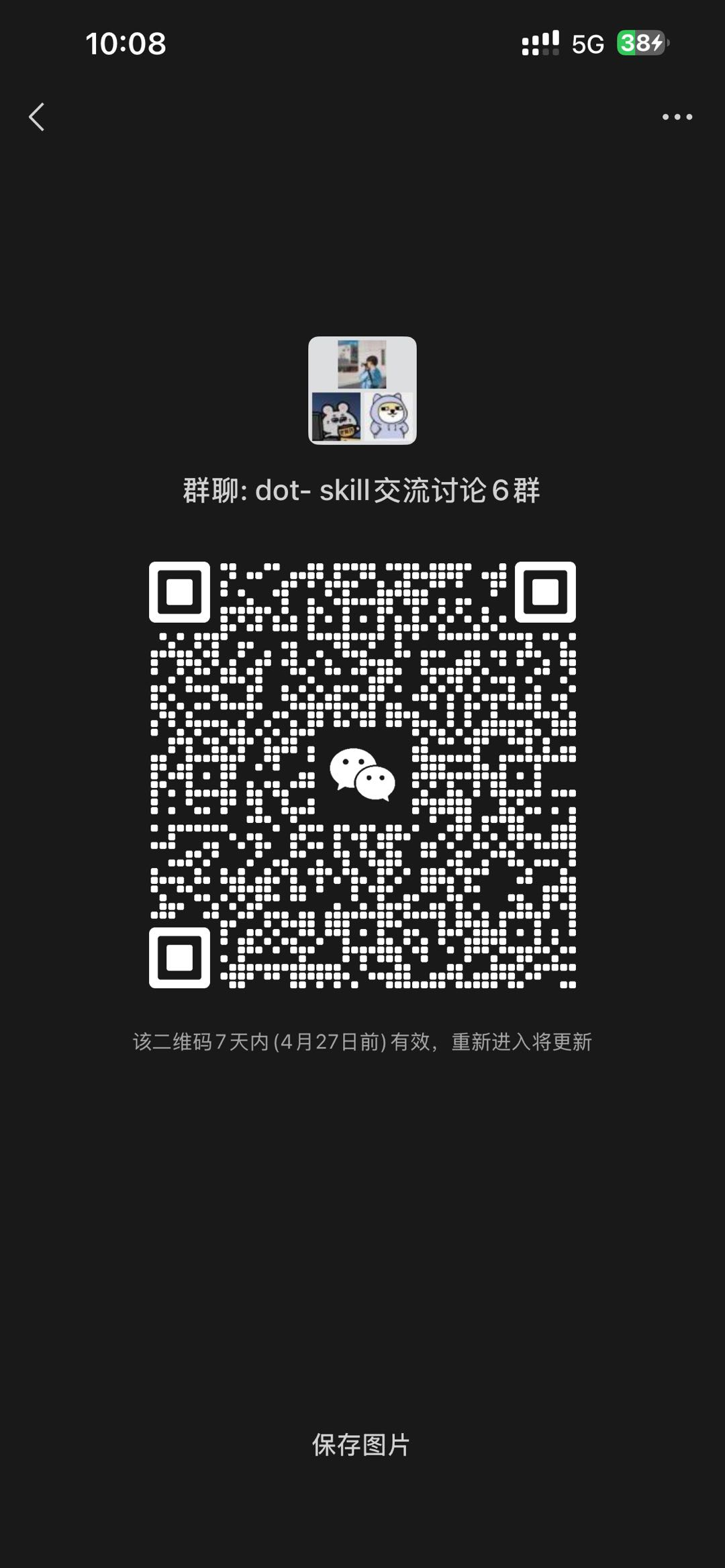Tap the top-right QR position marker square
725x1568 pixels.
[545, 593]
